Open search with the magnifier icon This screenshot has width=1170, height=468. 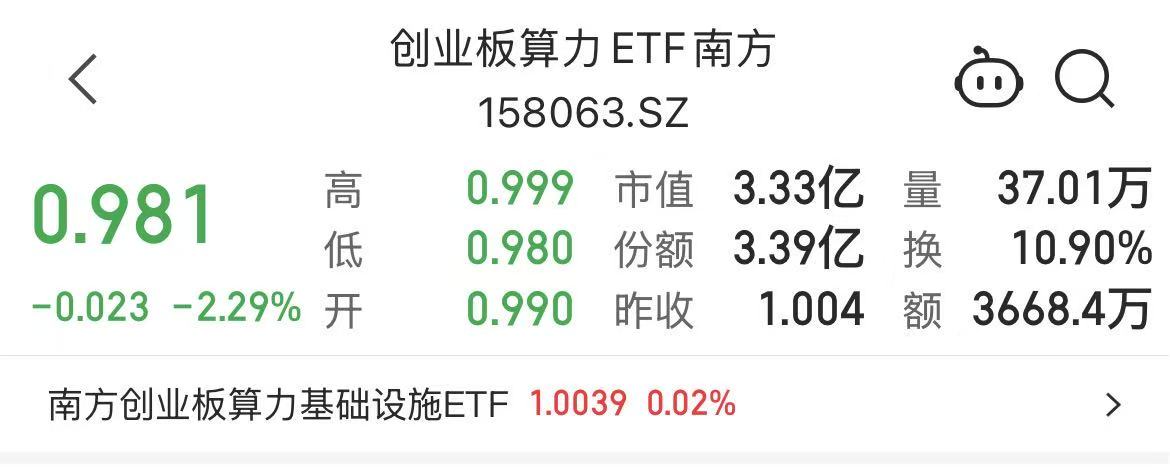(1085, 78)
